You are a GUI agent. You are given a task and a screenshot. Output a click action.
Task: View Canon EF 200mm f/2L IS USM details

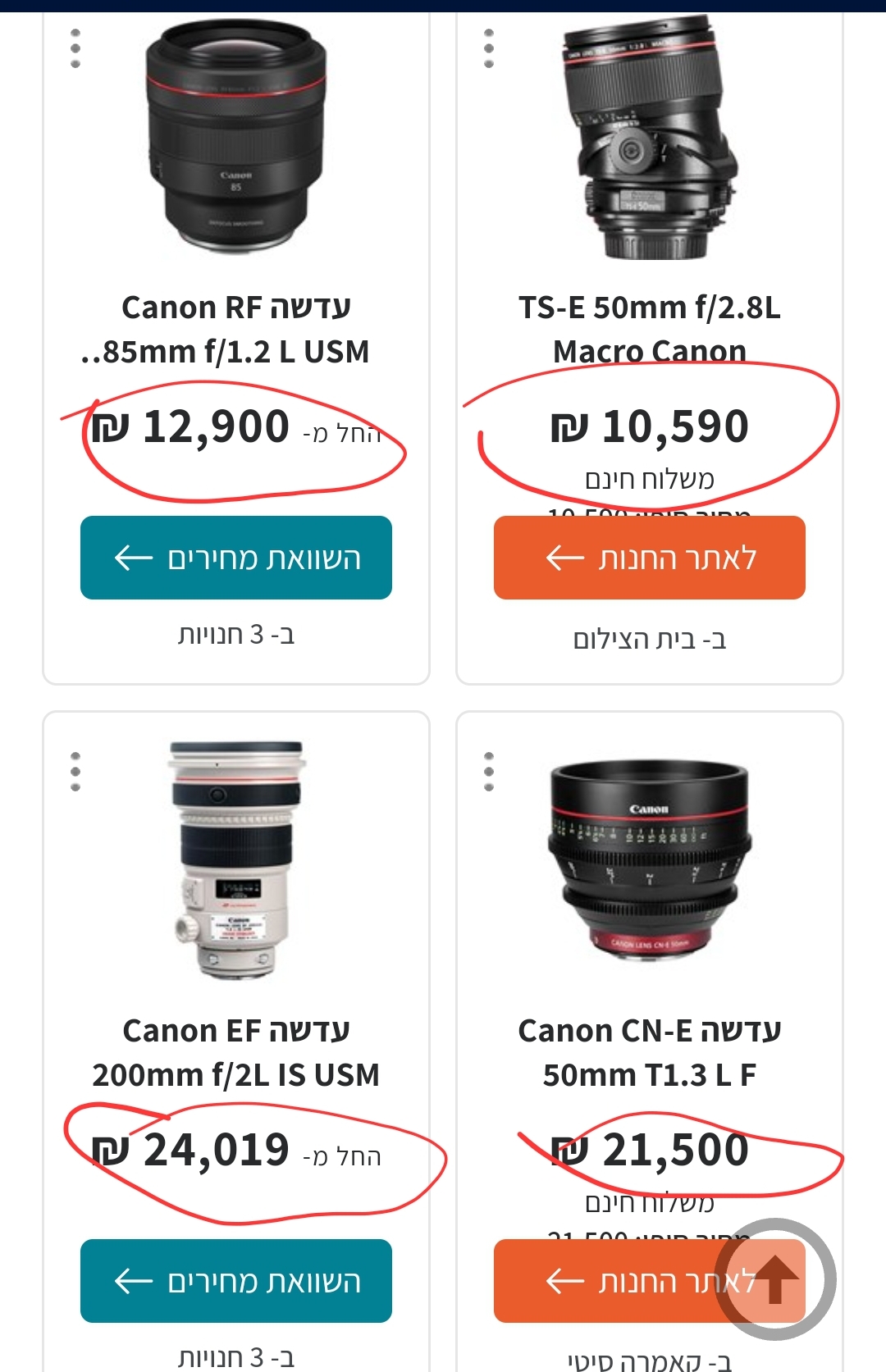pyautogui.click(x=236, y=1053)
